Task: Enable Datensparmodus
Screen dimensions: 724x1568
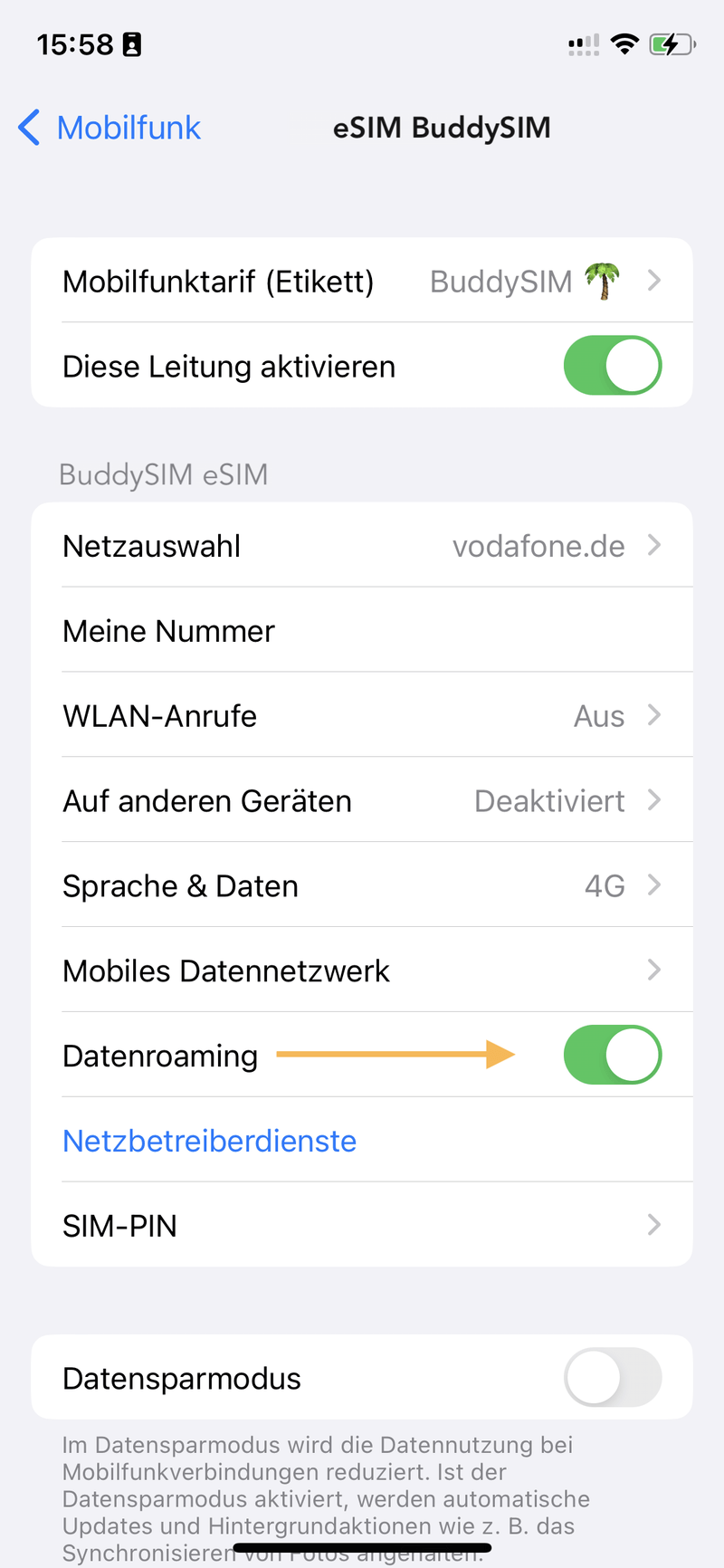Action: pos(613,1377)
